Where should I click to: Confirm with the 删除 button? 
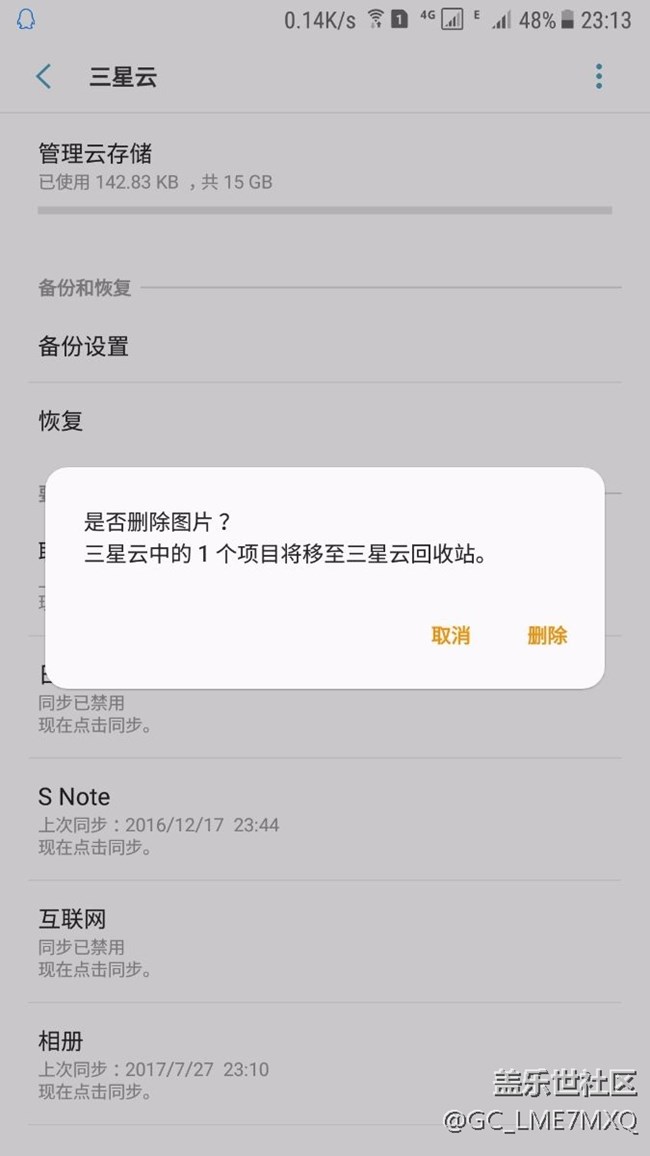(x=547, y=636)
